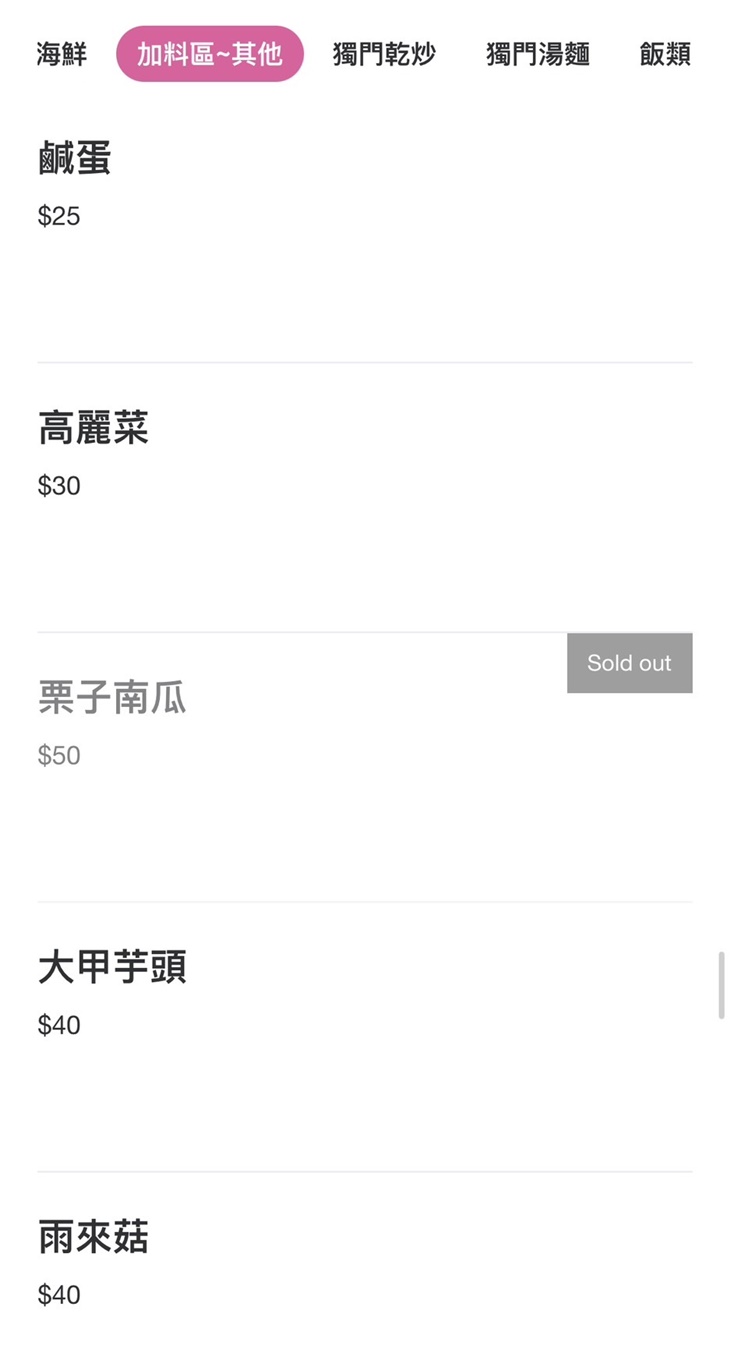Click the $30 price label
This screenshot has height=1363, width=730.
(x=59, y=486)
